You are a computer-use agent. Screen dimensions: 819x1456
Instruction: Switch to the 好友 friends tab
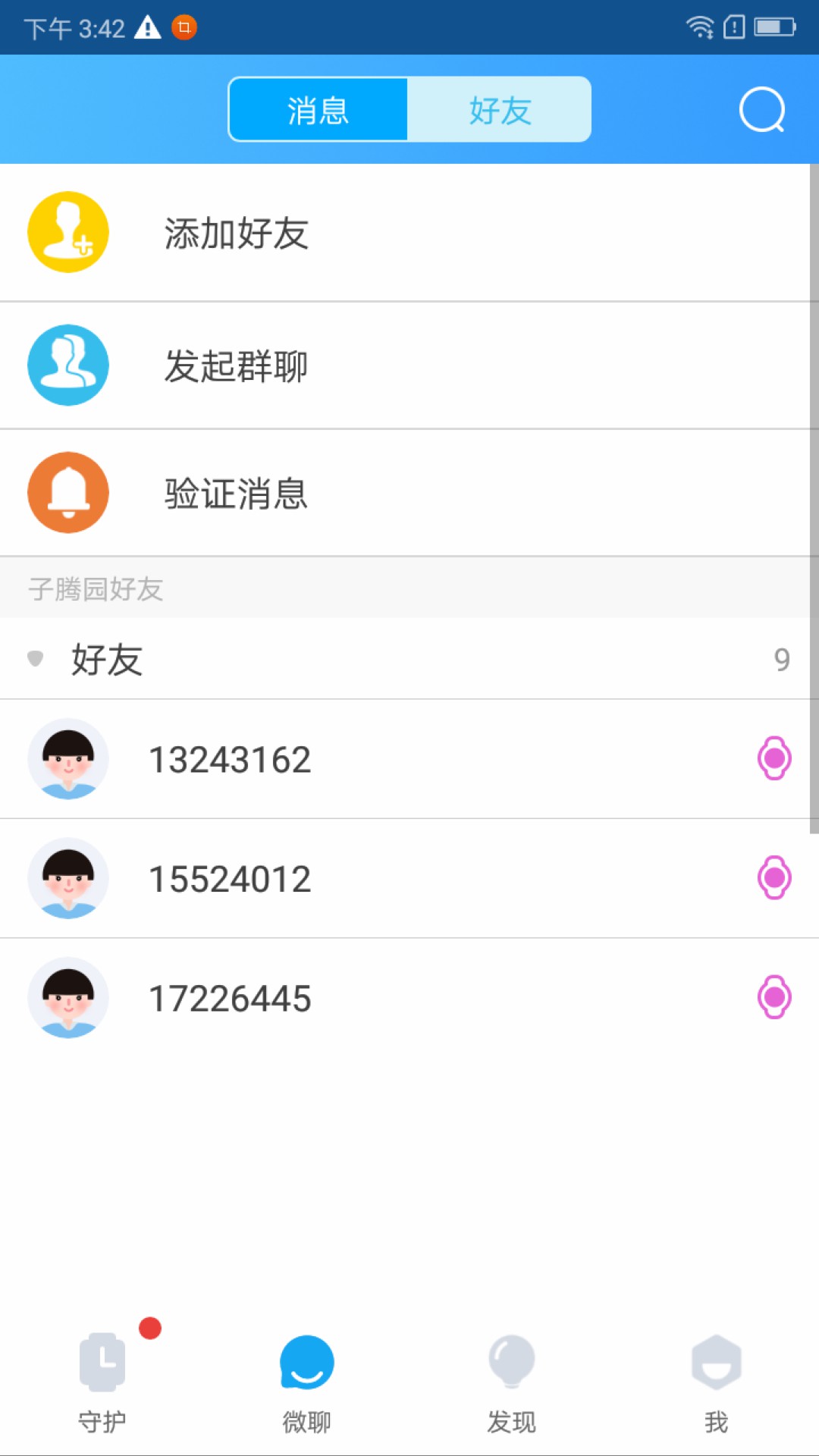coord(500,109)
